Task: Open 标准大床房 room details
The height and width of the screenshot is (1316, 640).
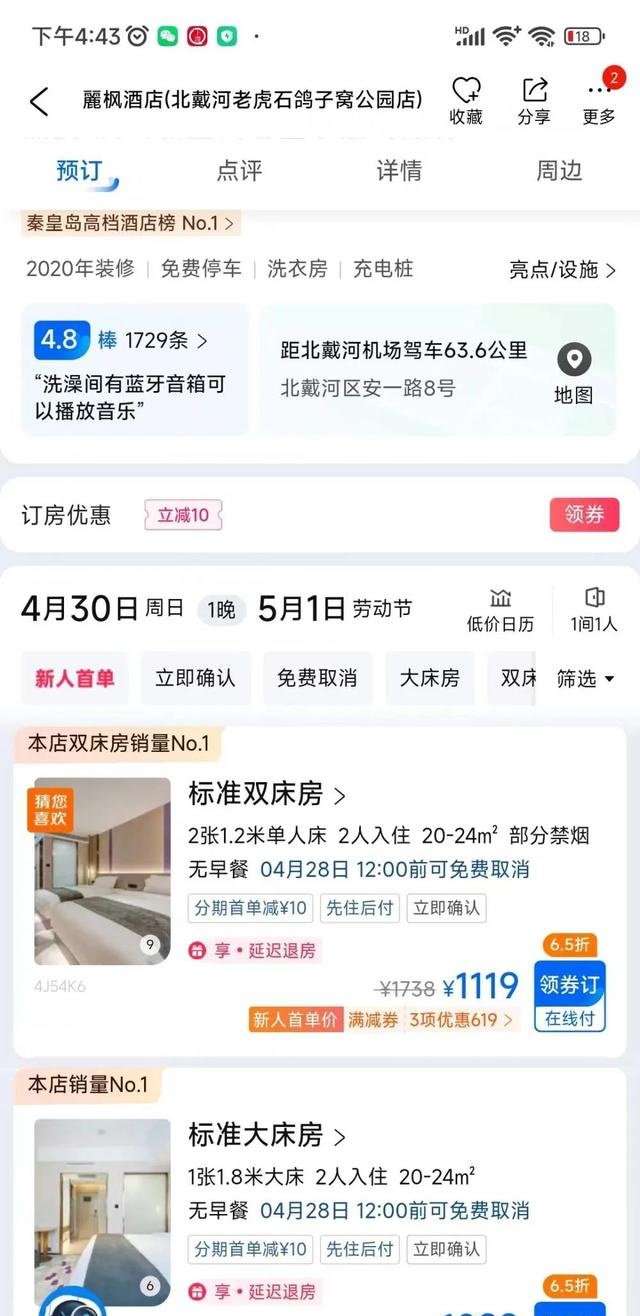Action: coord(266,1136)
